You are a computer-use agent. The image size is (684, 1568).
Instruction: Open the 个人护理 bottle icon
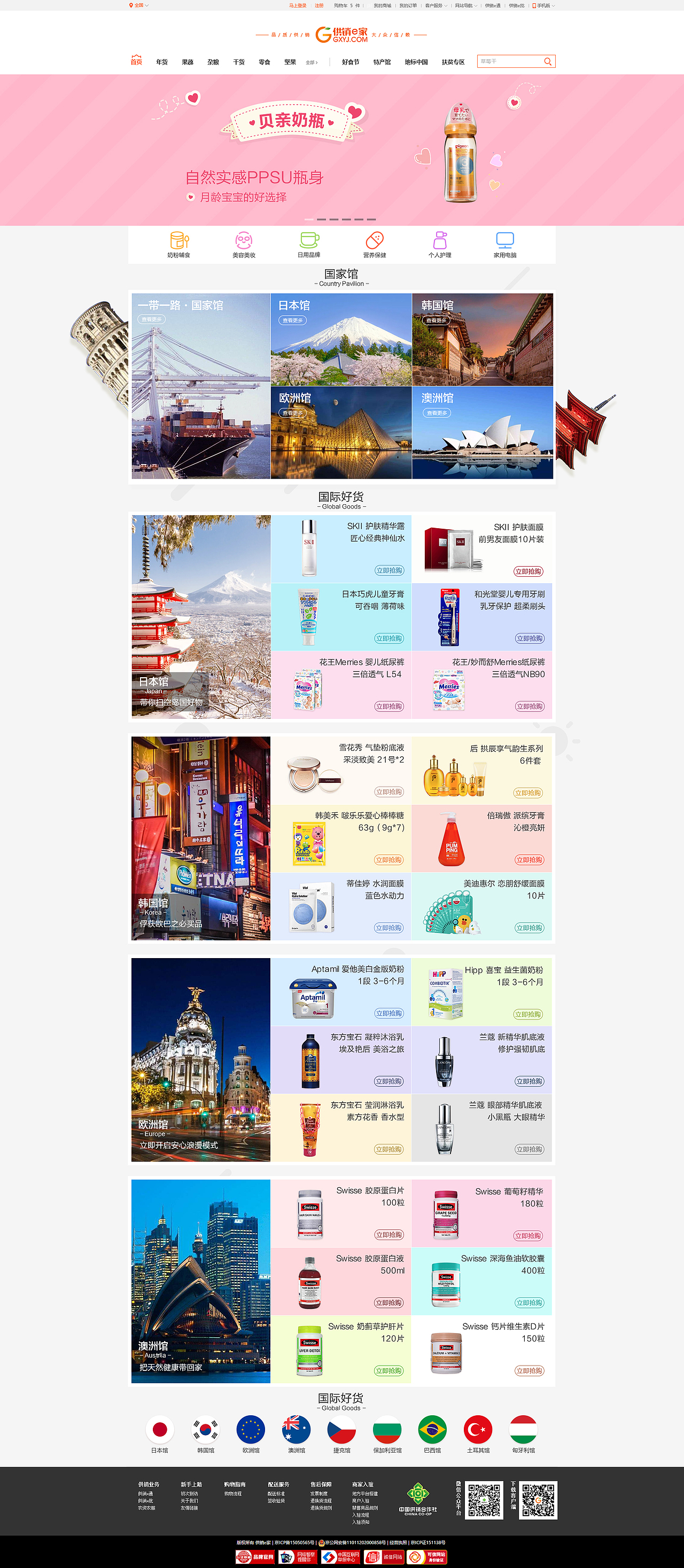coord(439,240)
